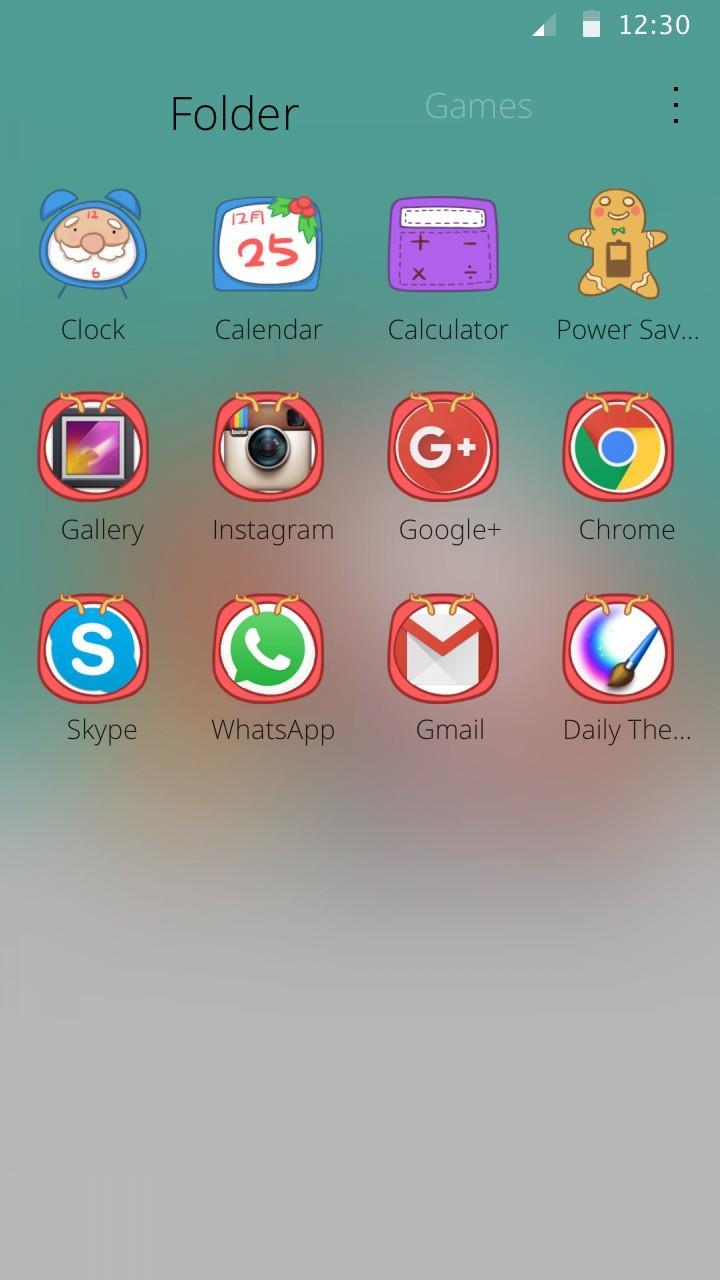Open the Gallery app
The image size is (720, 1280).
point(93,447)
